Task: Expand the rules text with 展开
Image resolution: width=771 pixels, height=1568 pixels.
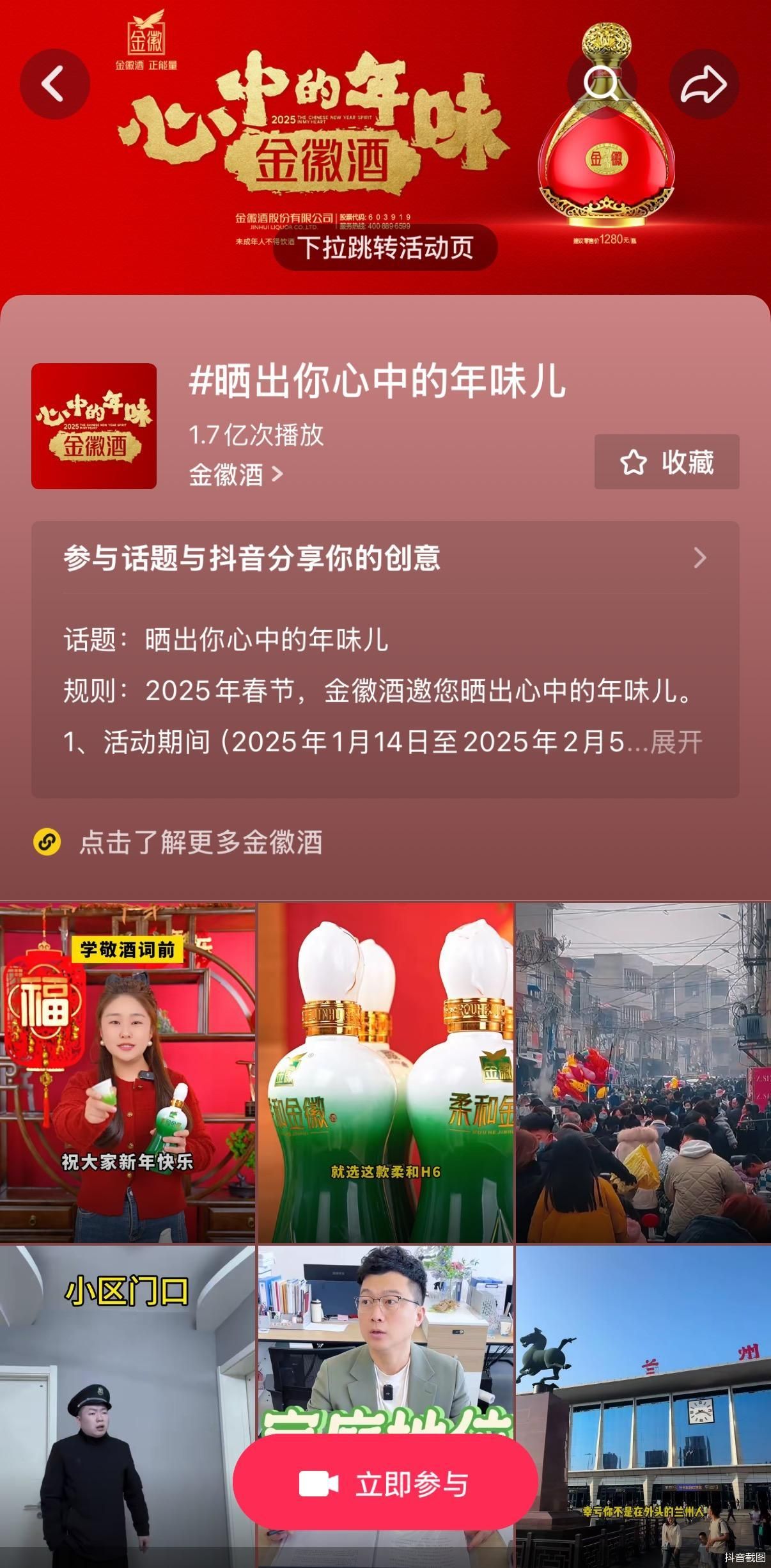Action: (x=676, y=742)
